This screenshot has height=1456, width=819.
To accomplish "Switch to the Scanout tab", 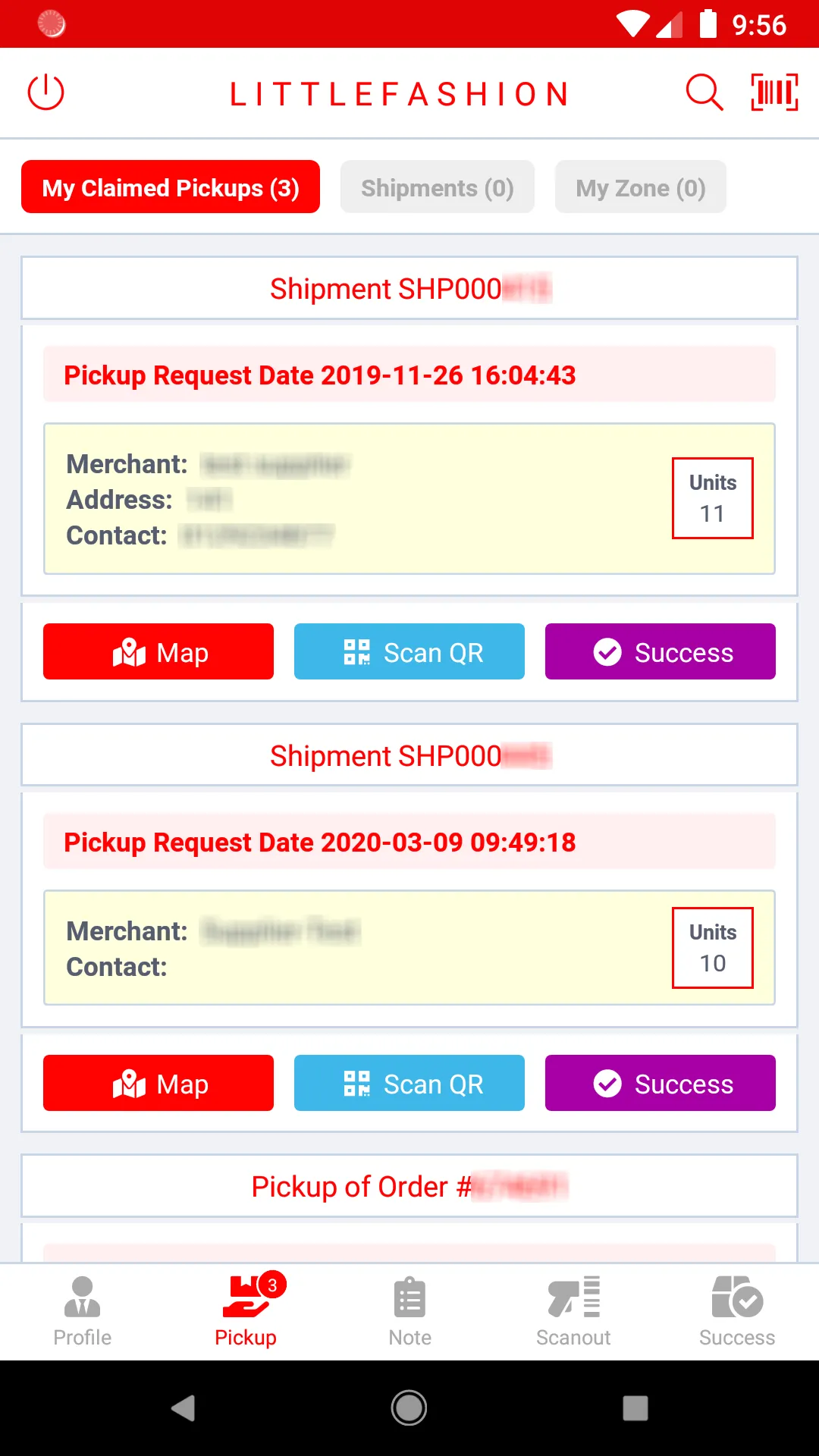I will click(x=573, y=1312).
